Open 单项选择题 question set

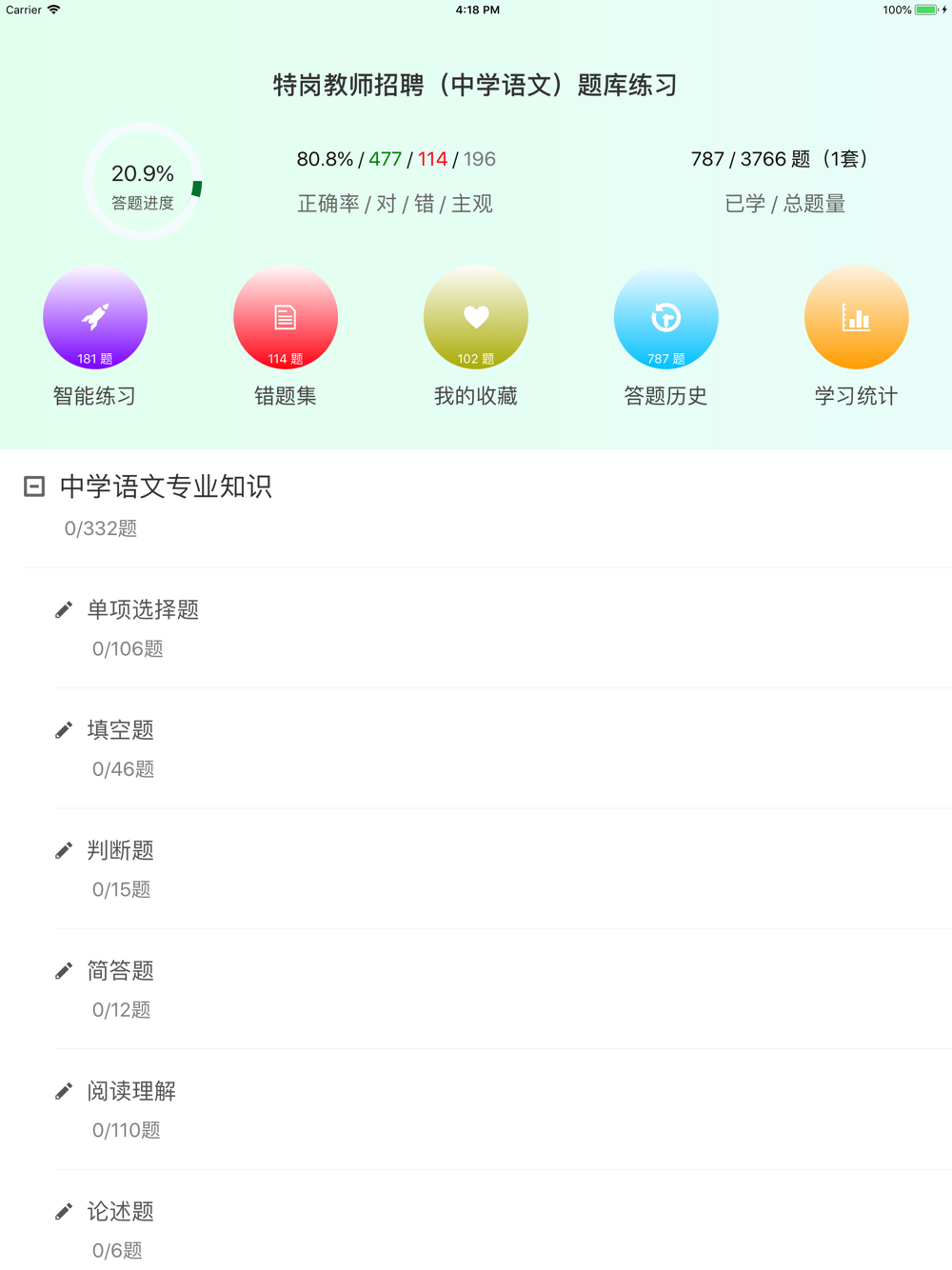[503, 628]
